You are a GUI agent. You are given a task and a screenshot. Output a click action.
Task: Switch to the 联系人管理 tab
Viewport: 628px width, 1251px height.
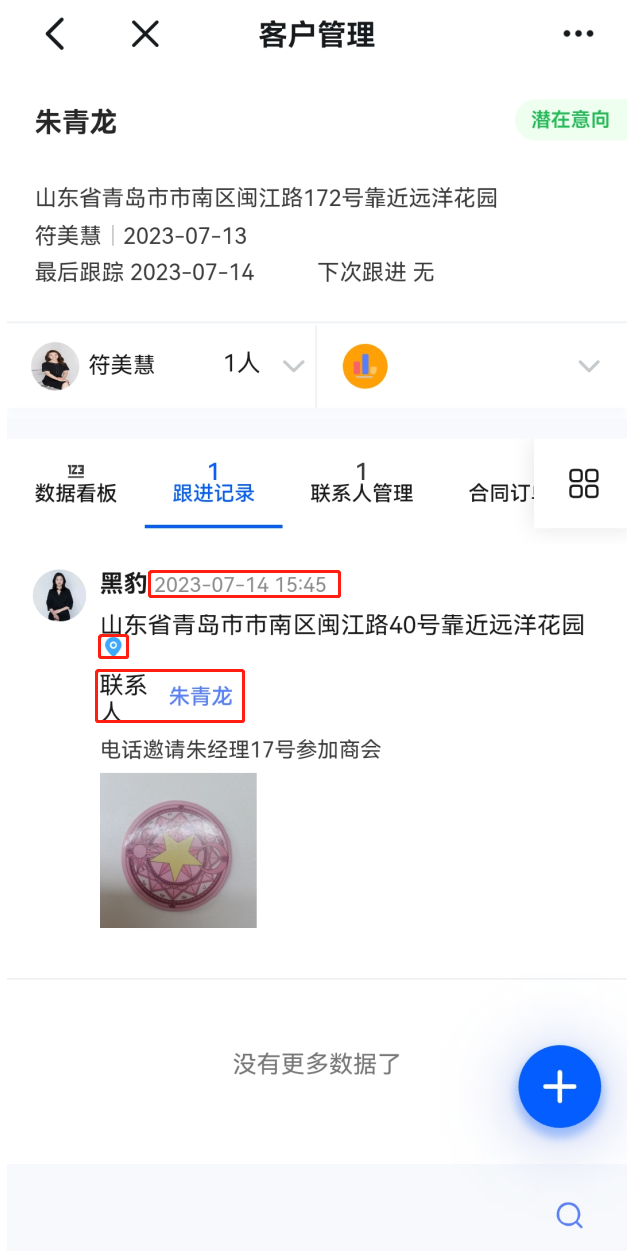[x=361, y=484]
